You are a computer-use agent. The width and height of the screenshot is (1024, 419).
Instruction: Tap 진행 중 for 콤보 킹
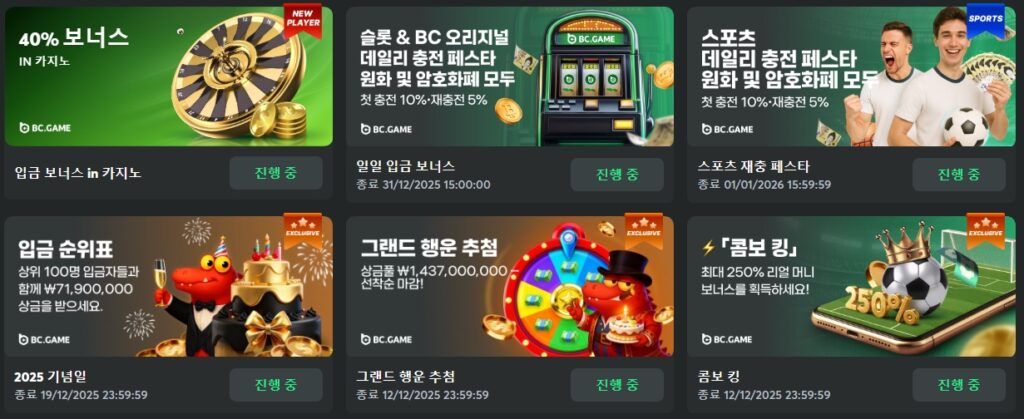(958, 385)
